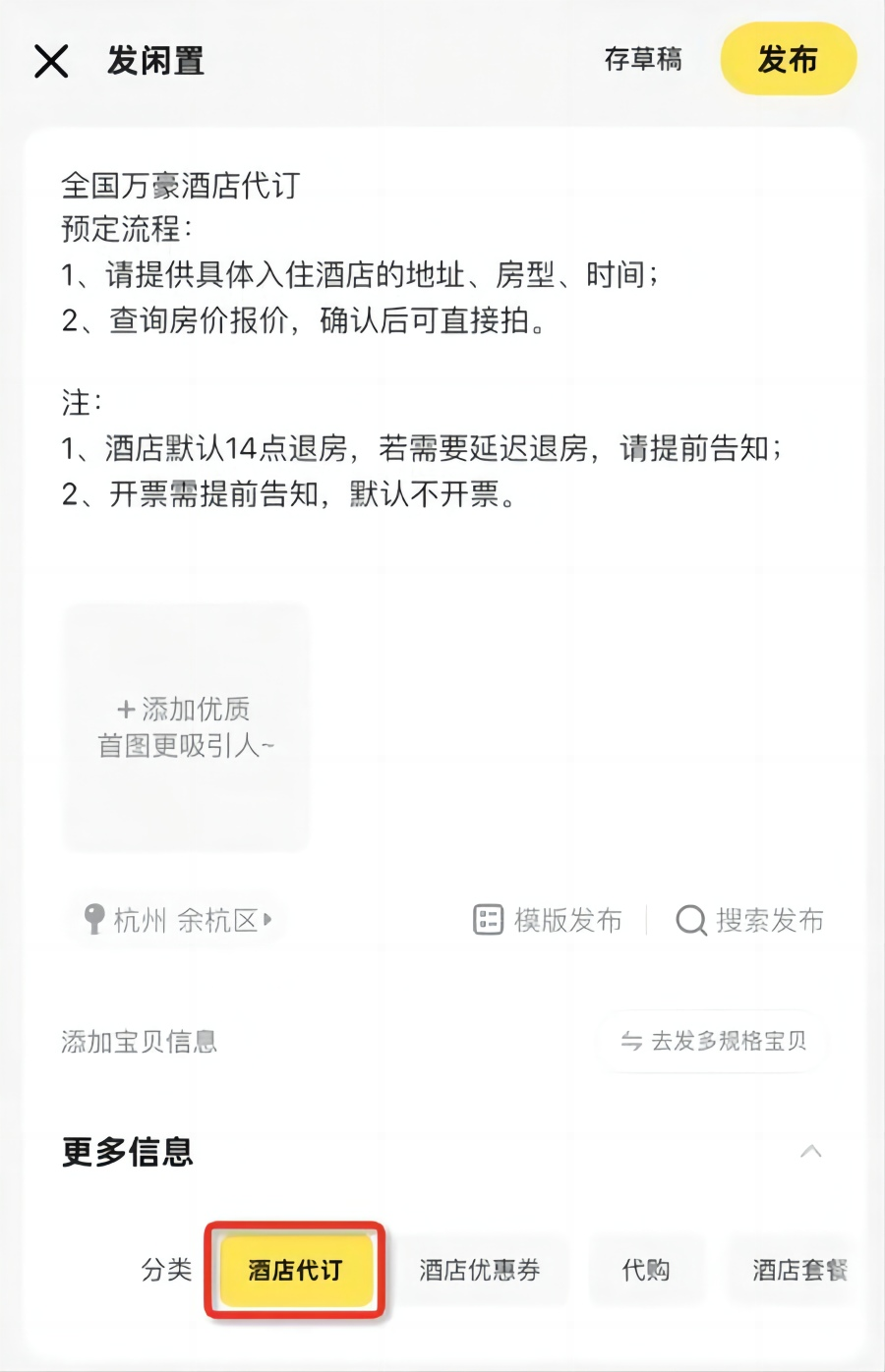Add a cover photo via 添加优质首图
885x1372 pixels.
186,727
